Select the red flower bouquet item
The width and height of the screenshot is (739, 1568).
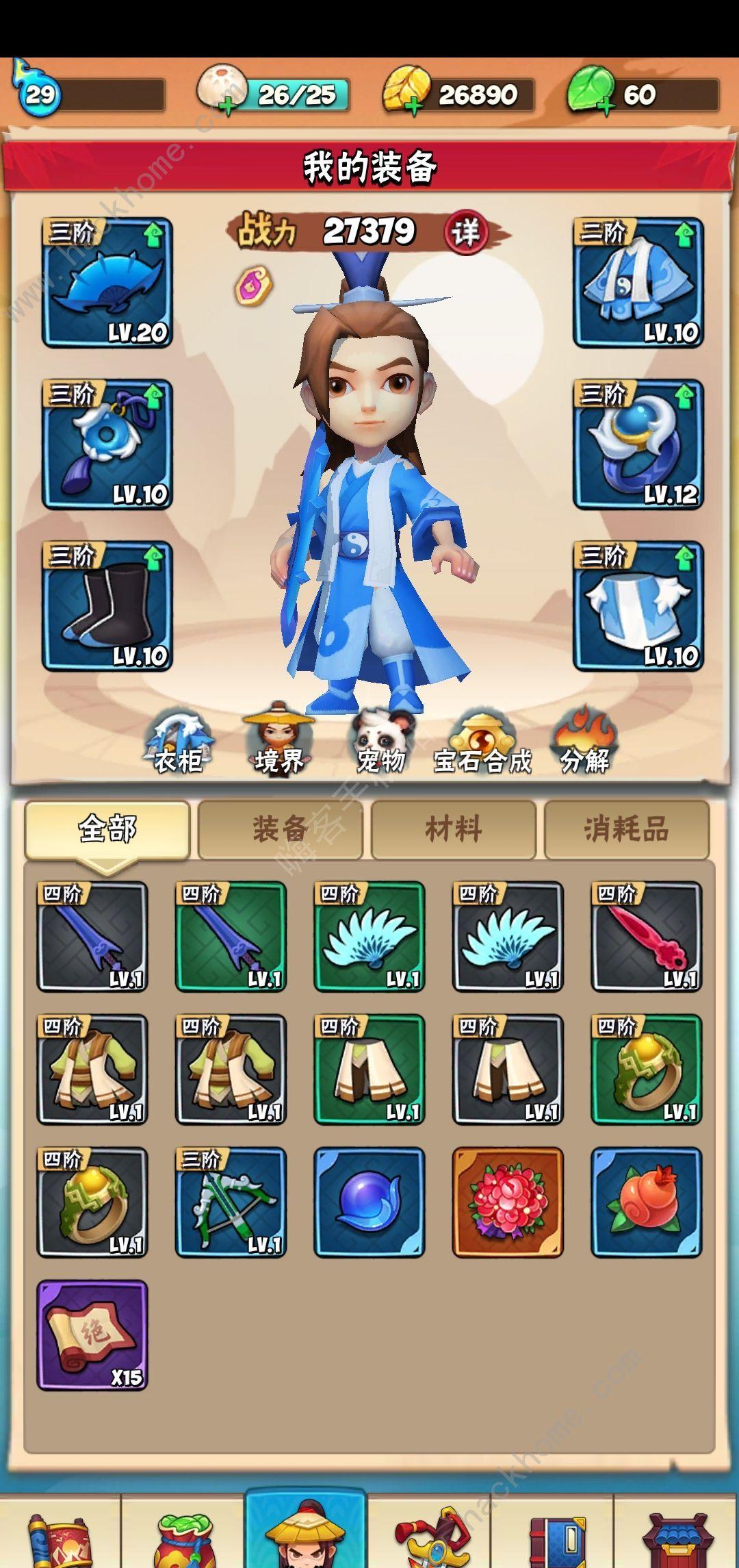507,1202
